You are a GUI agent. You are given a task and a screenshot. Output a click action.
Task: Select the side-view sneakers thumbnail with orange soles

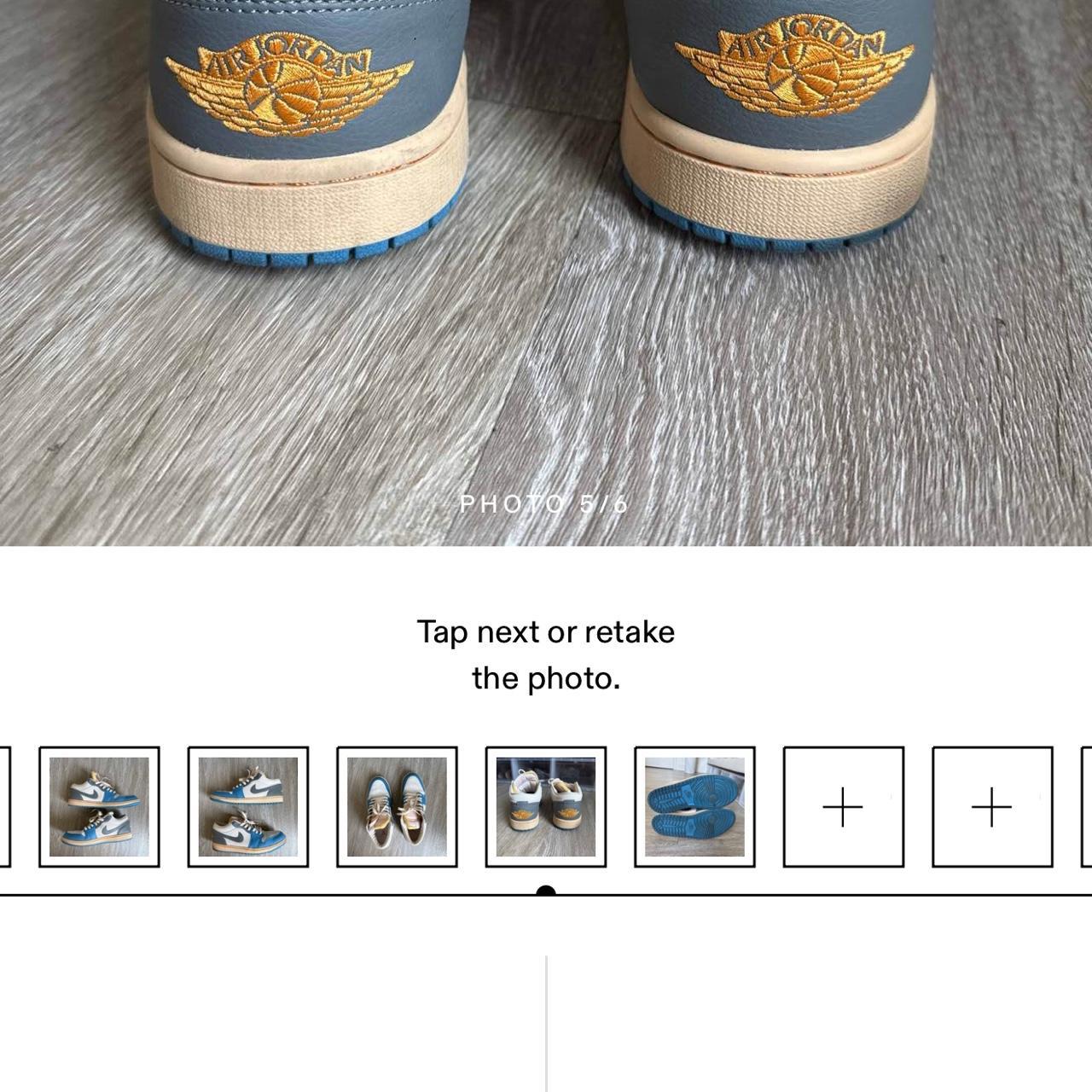pos(99,806)
